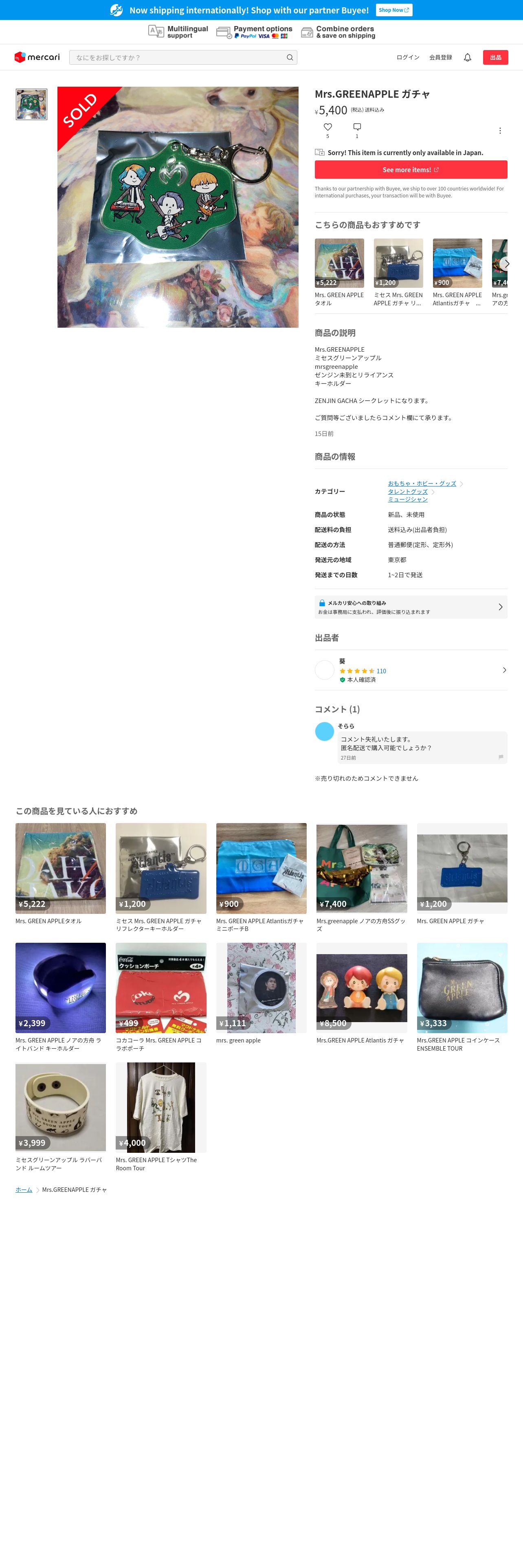The image size is (523, 1568).
Task: Tap the See more items! button
Action: pos(410,170)
